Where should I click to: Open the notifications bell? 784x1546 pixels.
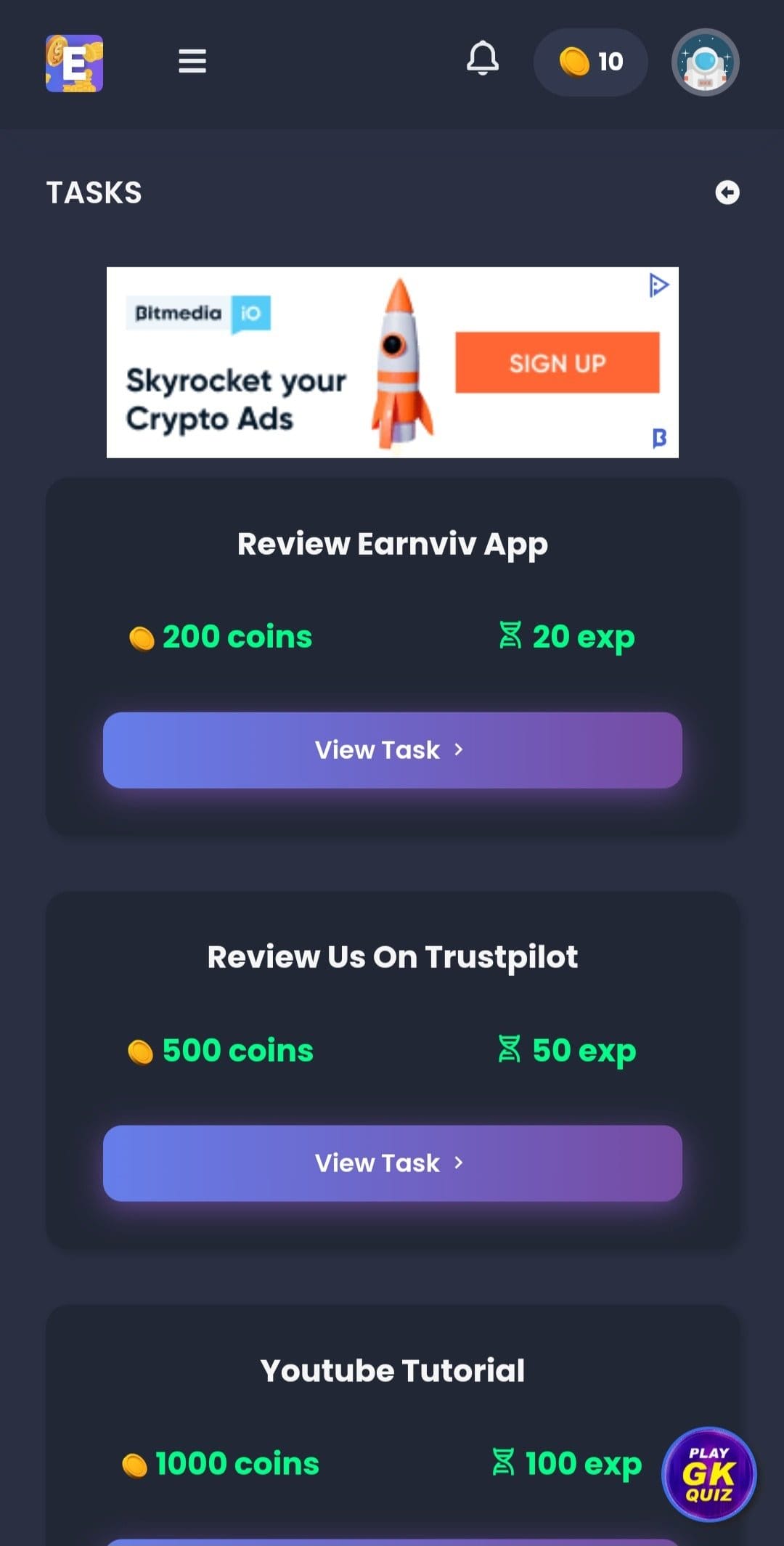click(483, 59)
